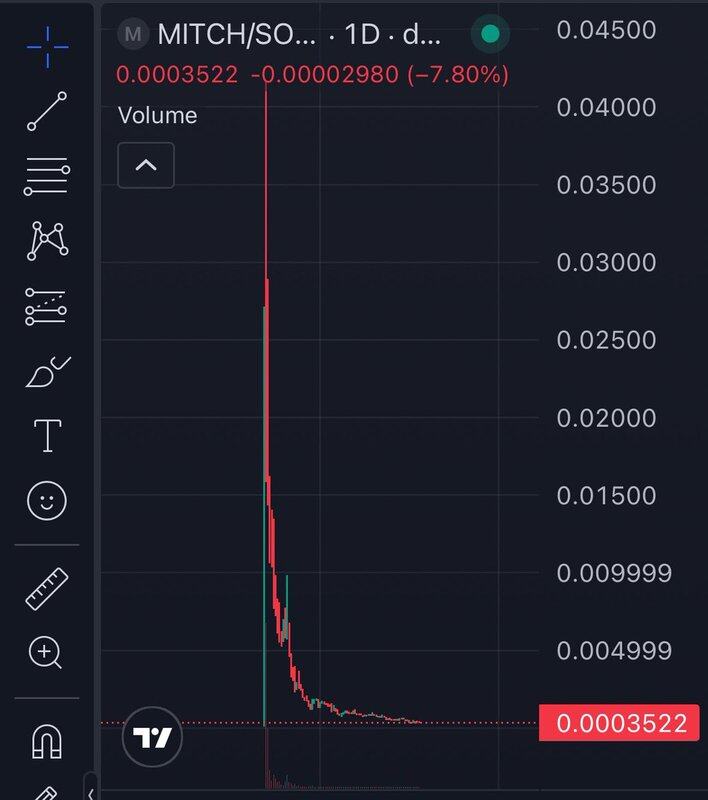This screenshot has width=708, height=800.
Task: Open the MITCH/SOL symbol details
Action: 236,34
